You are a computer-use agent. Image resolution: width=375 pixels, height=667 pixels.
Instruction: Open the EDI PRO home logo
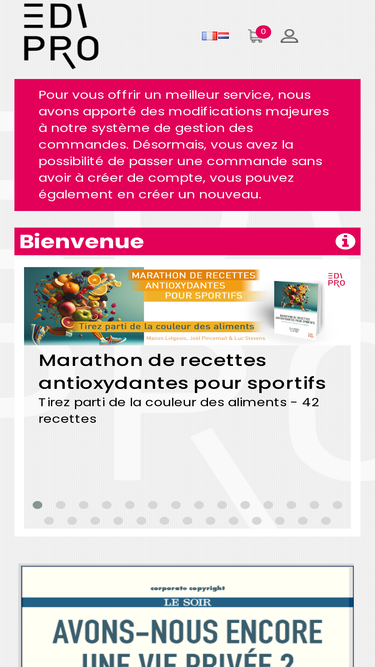[x=61, y=35]
